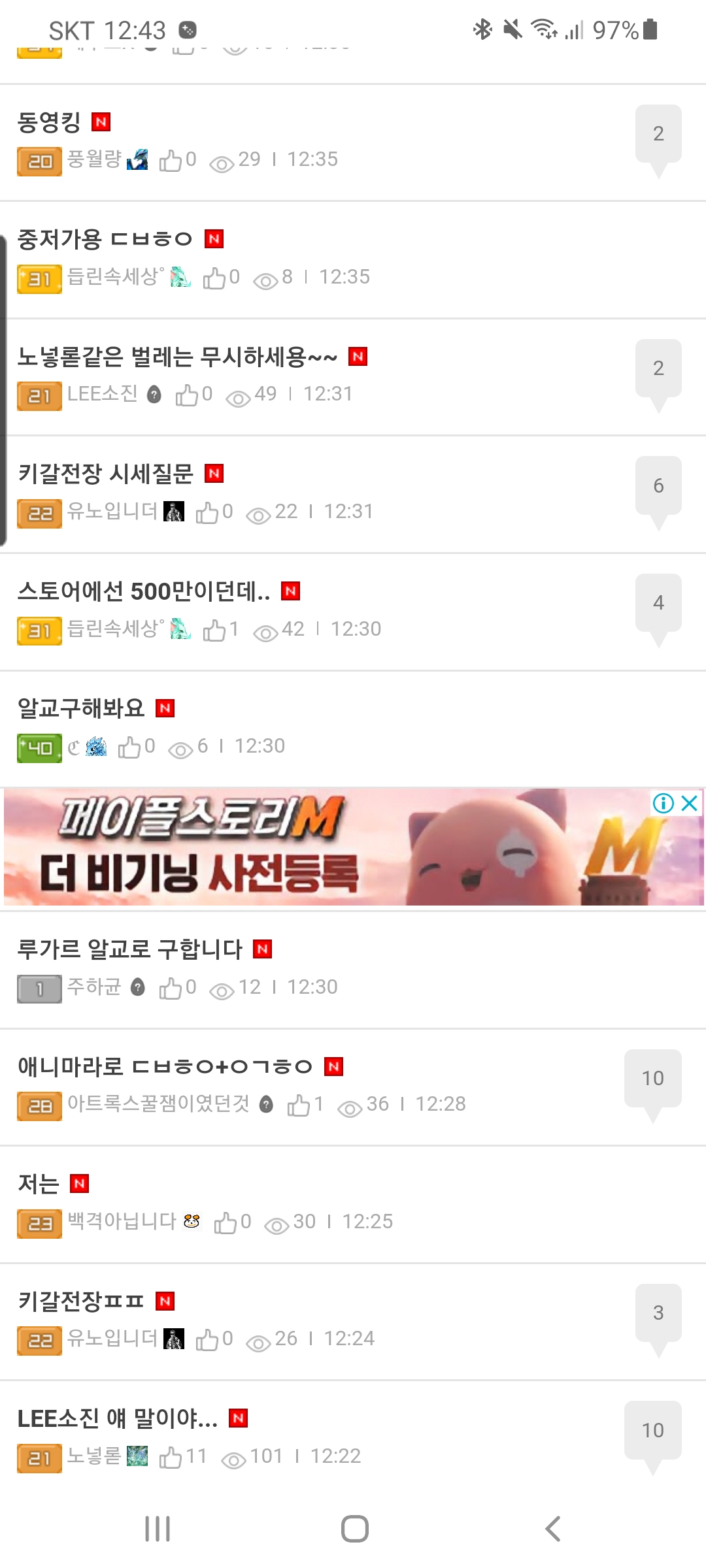View 6 comments on 키갈전장 시세질문

[x=658, y=487]
